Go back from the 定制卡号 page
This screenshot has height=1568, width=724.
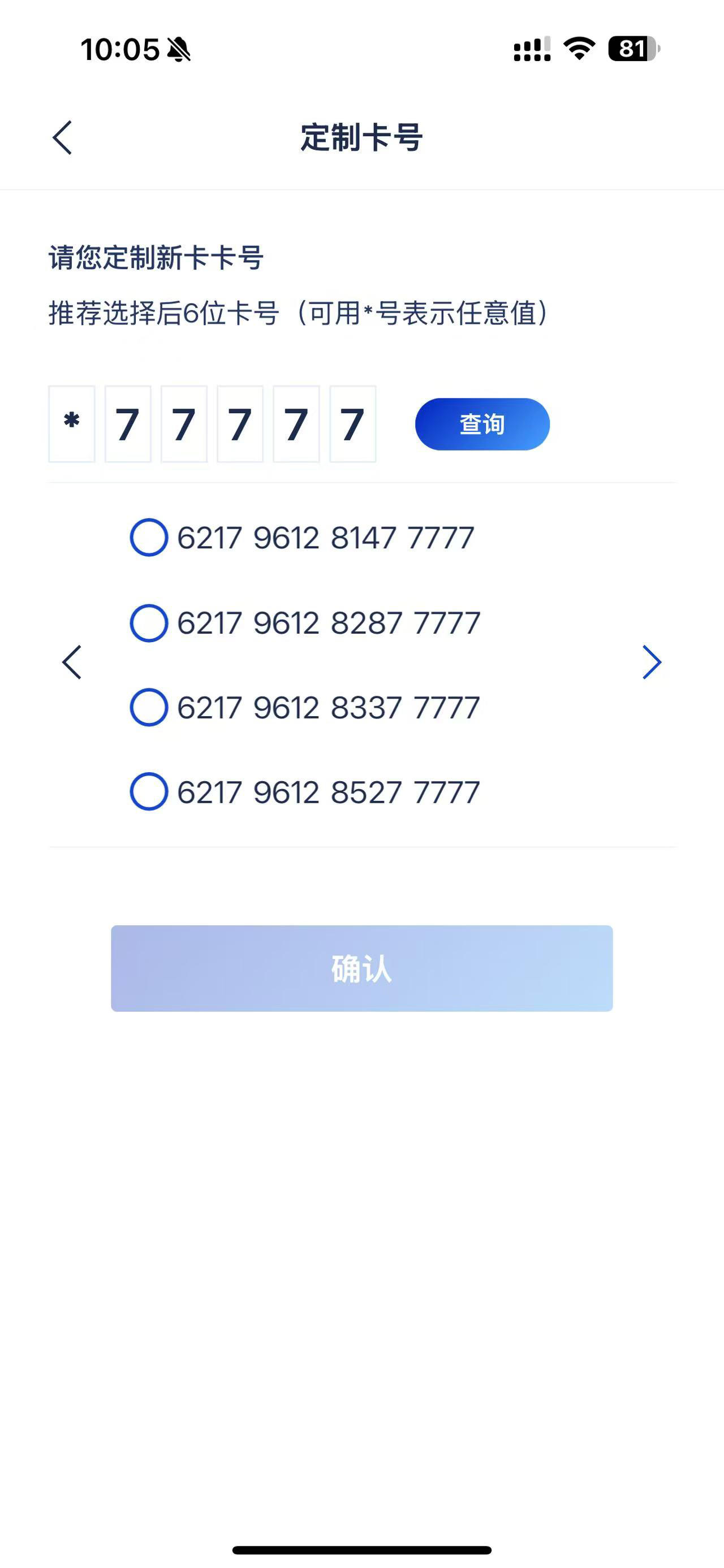click(x=62, y=137)
